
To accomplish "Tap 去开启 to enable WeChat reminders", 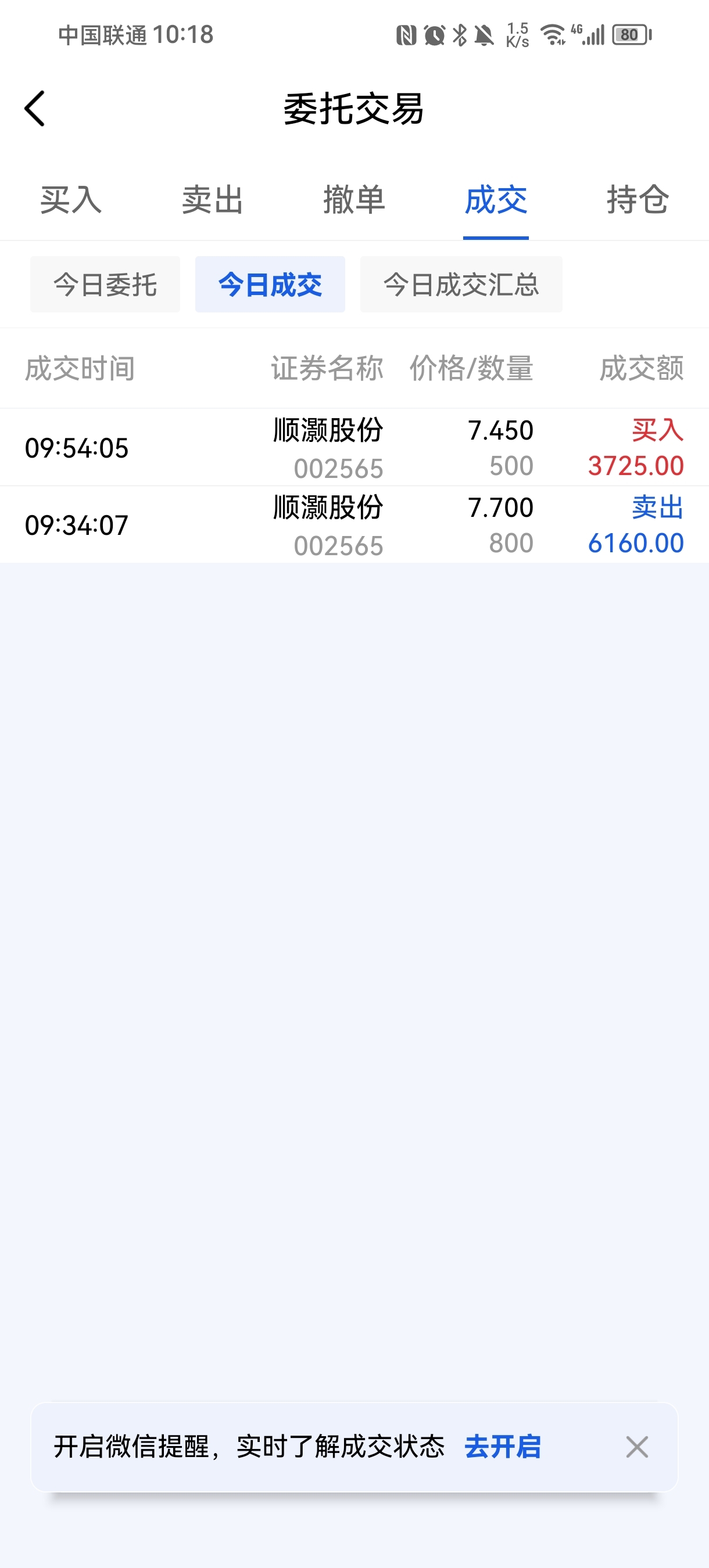I will pos(503,1447).
